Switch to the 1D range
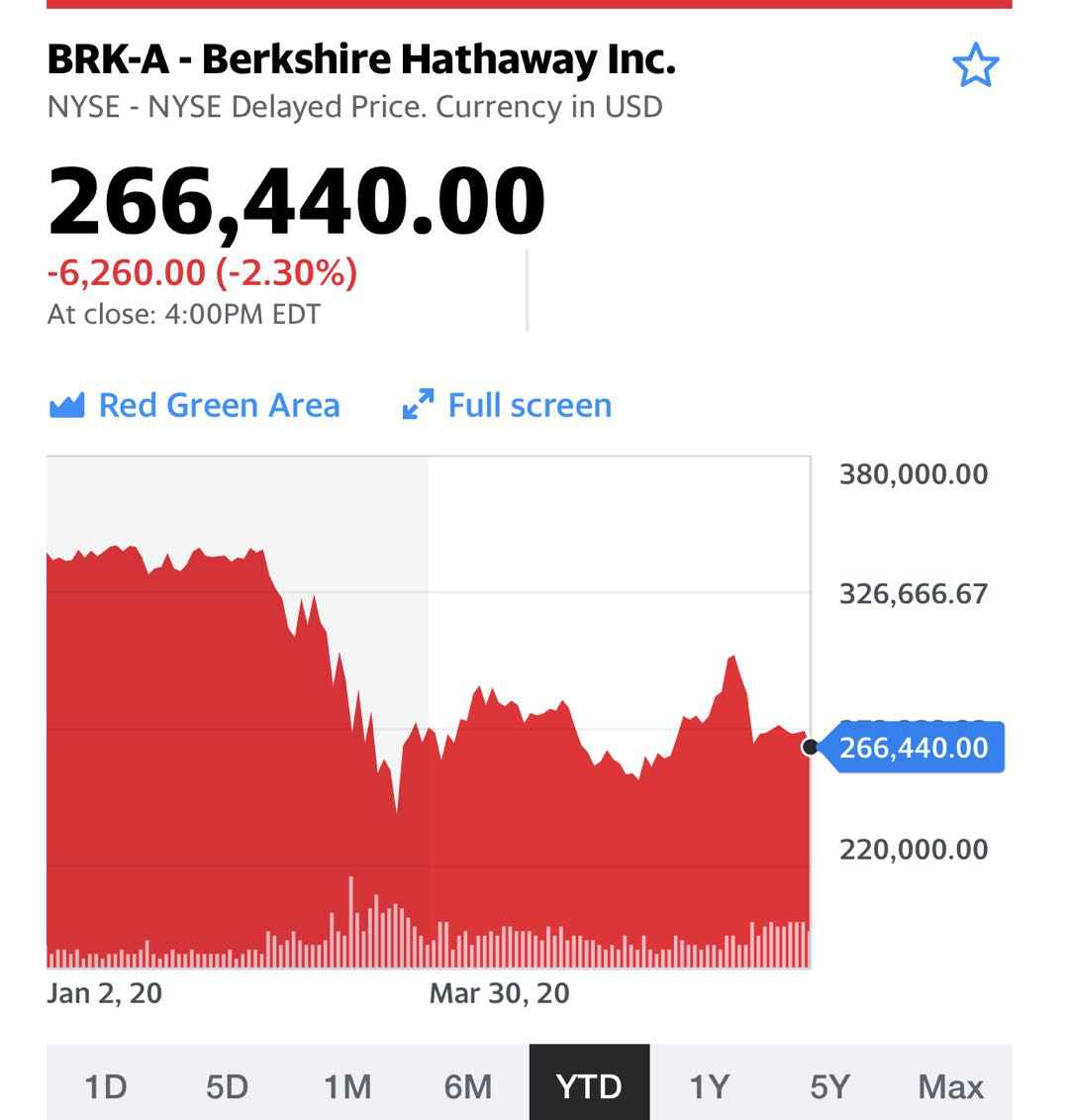1069x1120 pixels. tap(106, 1085)
